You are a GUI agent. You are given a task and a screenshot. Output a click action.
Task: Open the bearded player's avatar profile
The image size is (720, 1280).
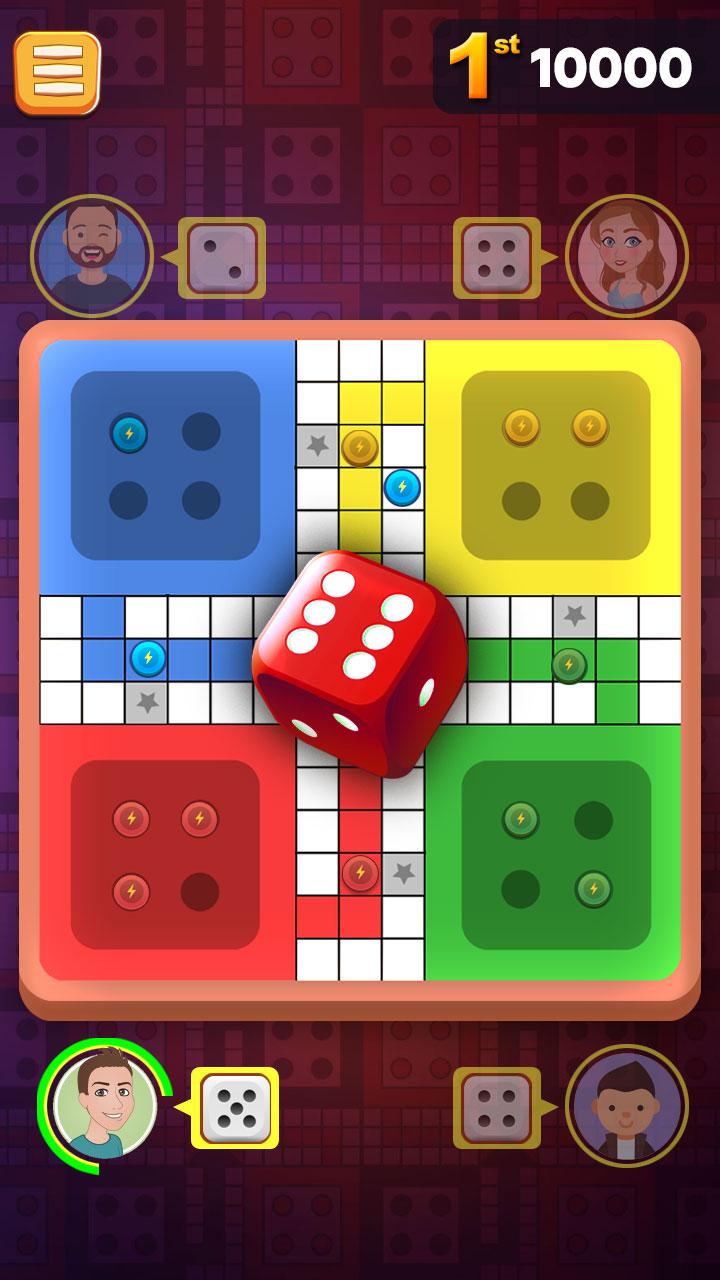coord(91,256)
